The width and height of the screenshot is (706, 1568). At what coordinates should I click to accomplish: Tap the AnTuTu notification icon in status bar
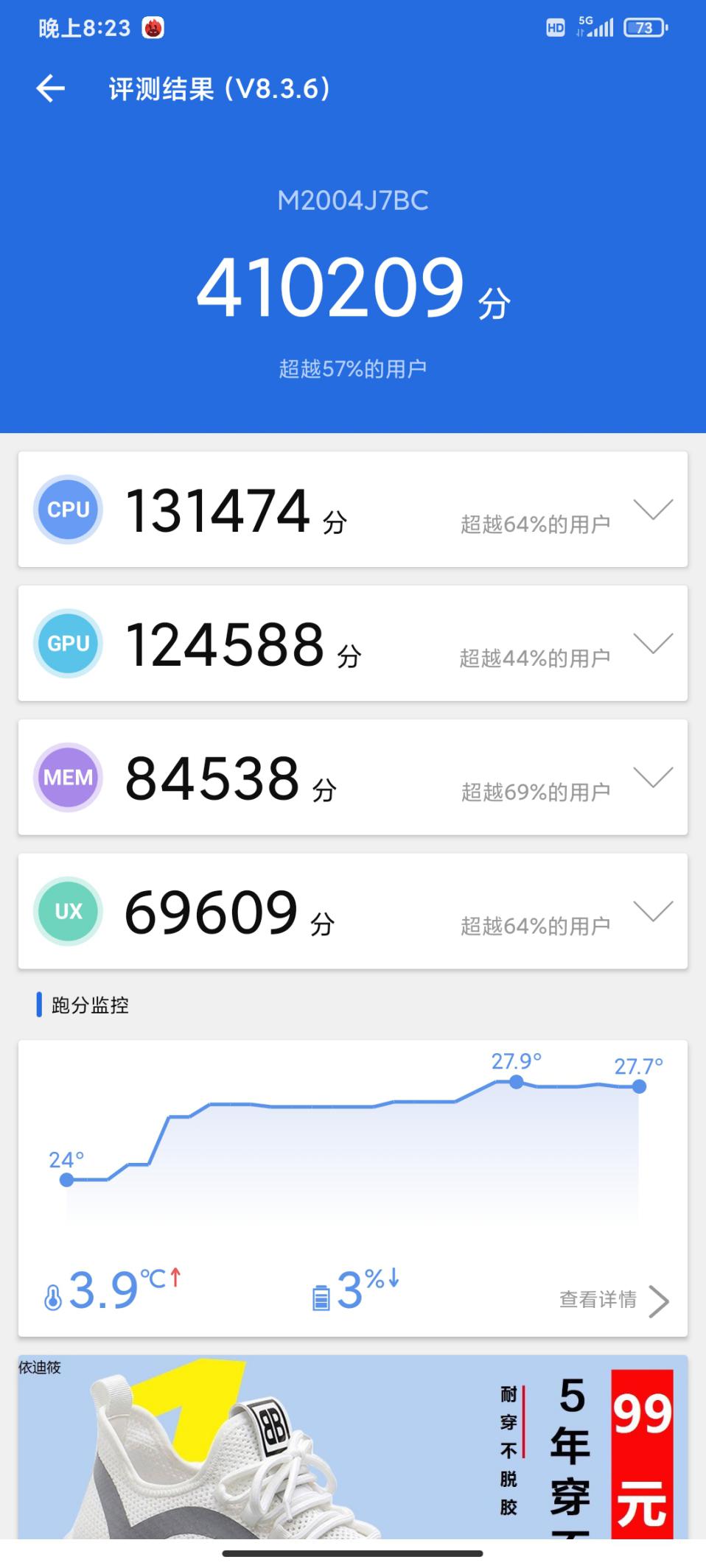153,28
